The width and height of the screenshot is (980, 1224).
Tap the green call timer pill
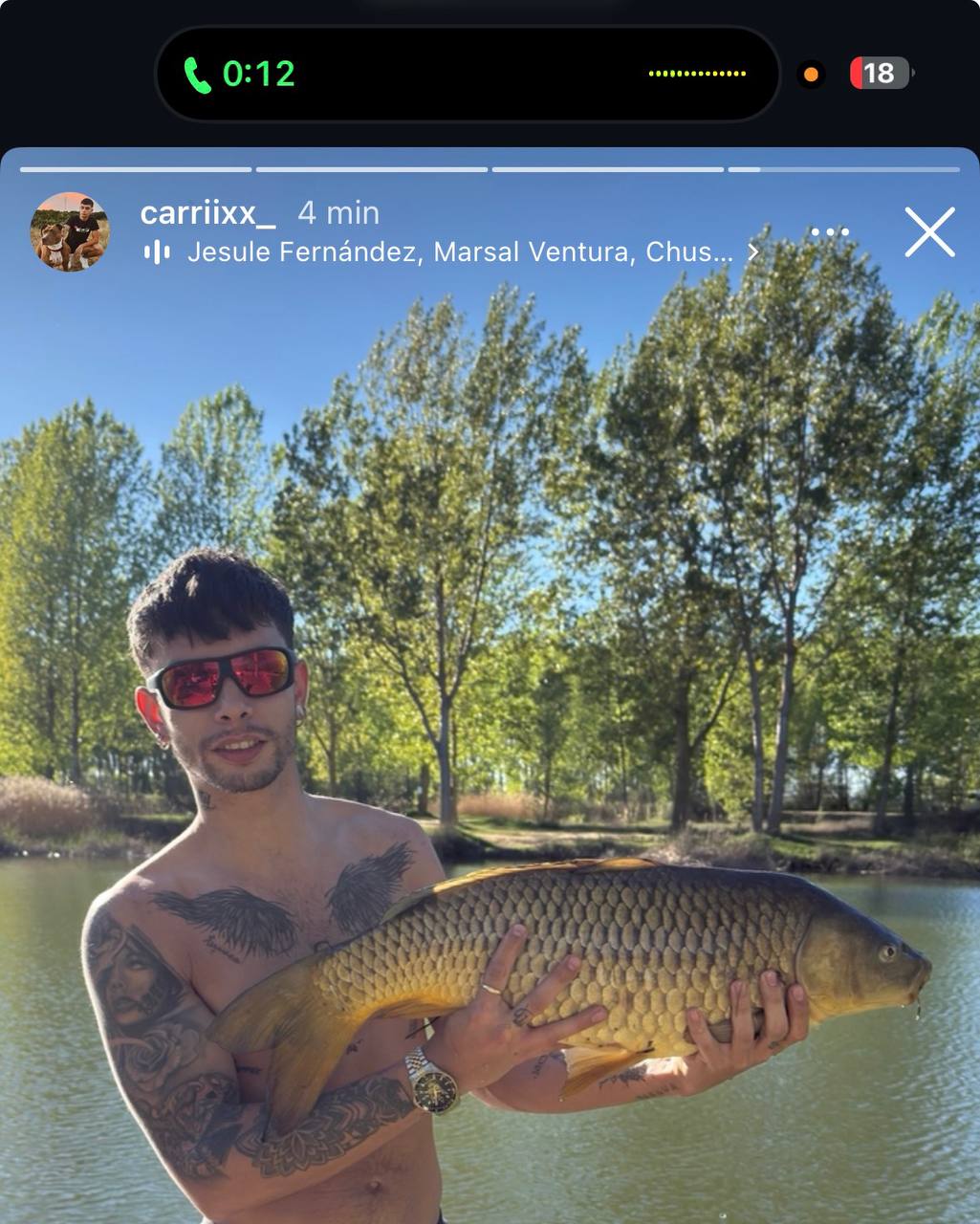240,74
